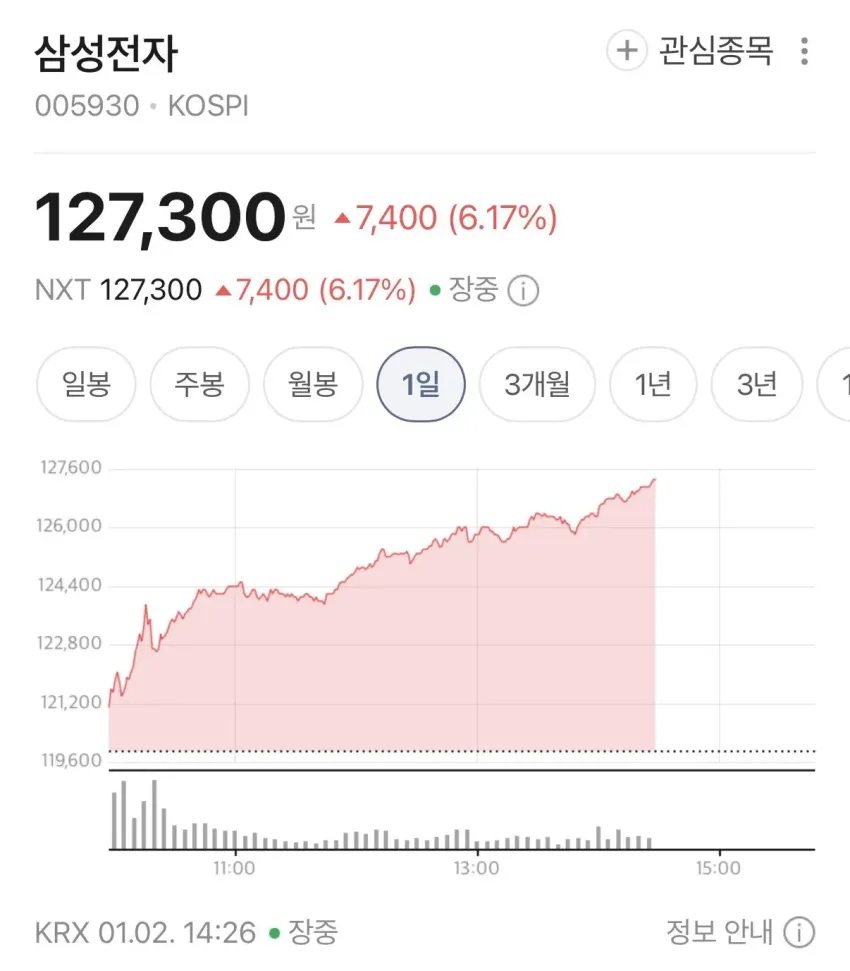Open 정보 안내 info link
The image size is (850, 971).
pos(741,933)
